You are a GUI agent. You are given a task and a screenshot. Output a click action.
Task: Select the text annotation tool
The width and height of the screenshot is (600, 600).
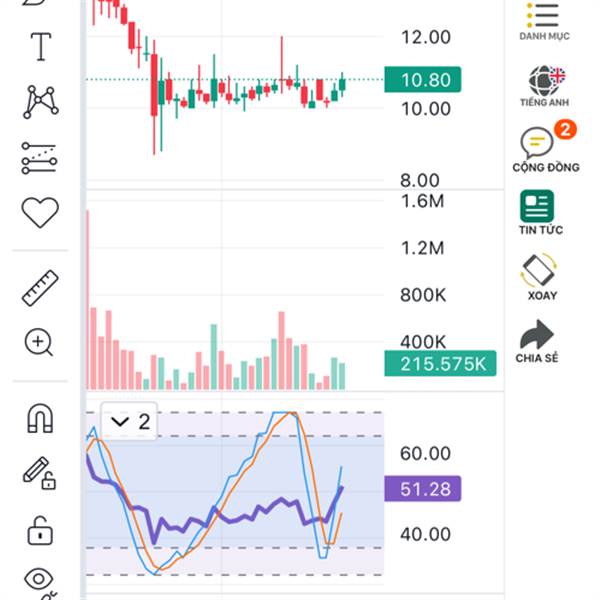40,46
